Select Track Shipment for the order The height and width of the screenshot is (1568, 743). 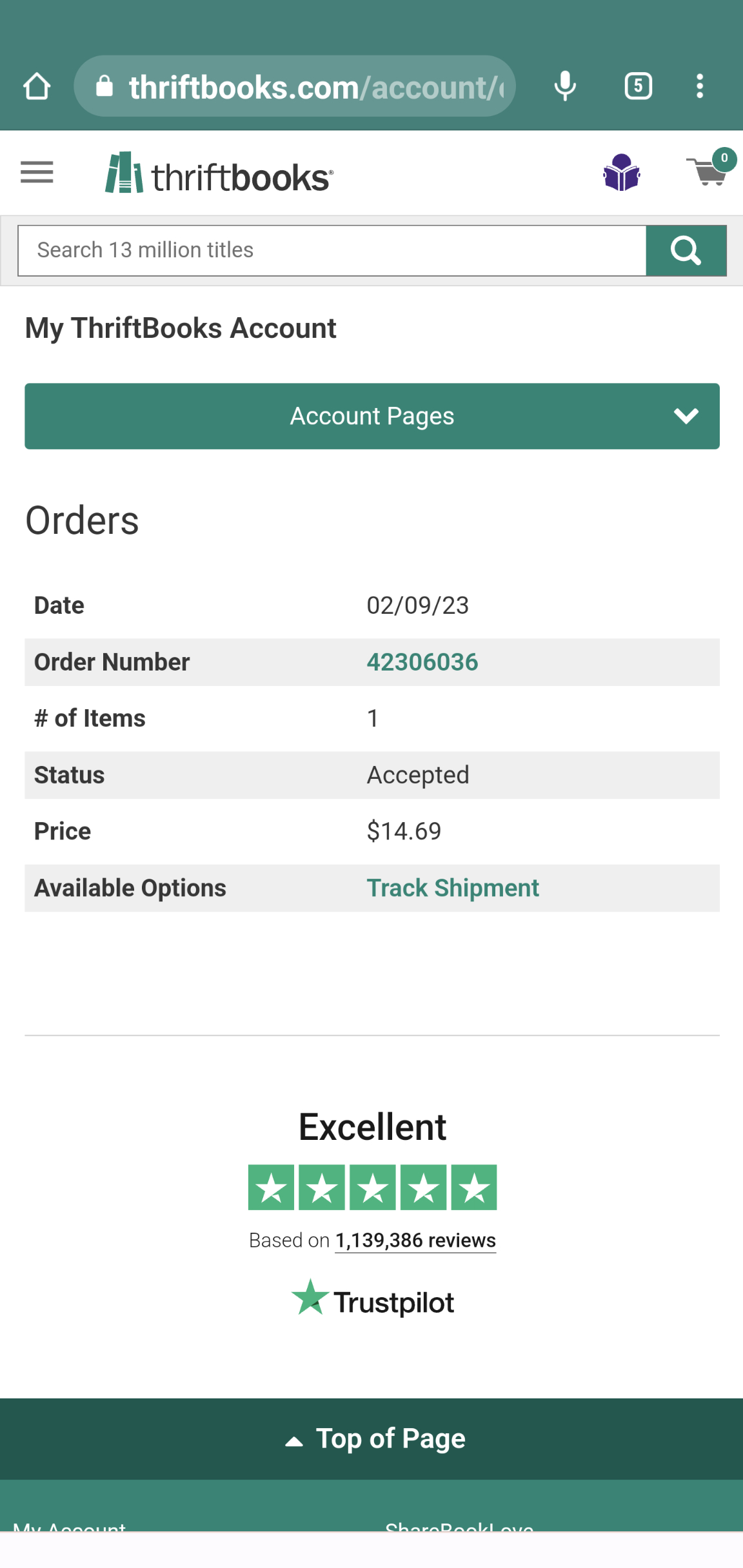pyautogui.click(x=453, y=888)
